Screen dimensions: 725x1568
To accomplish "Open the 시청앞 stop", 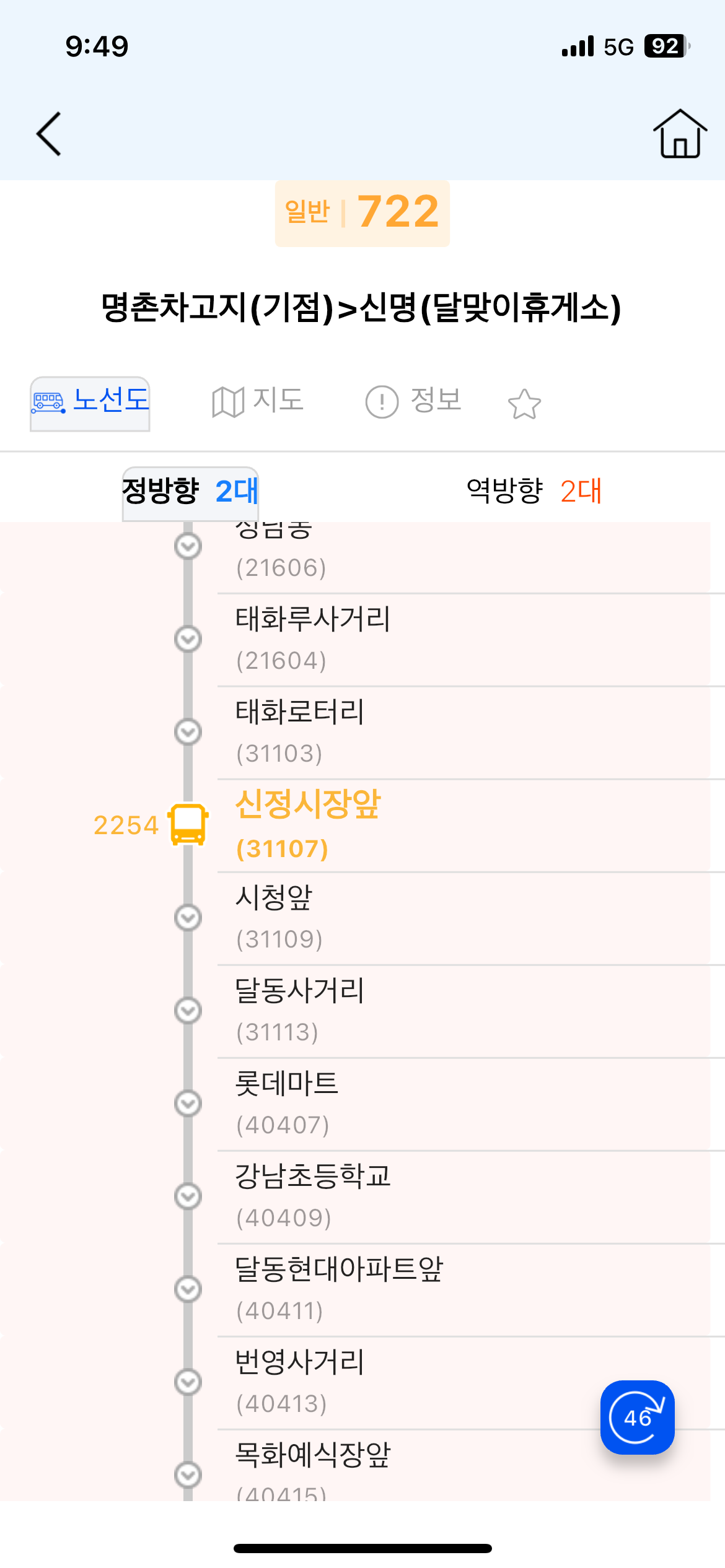I will coord(275,917).
